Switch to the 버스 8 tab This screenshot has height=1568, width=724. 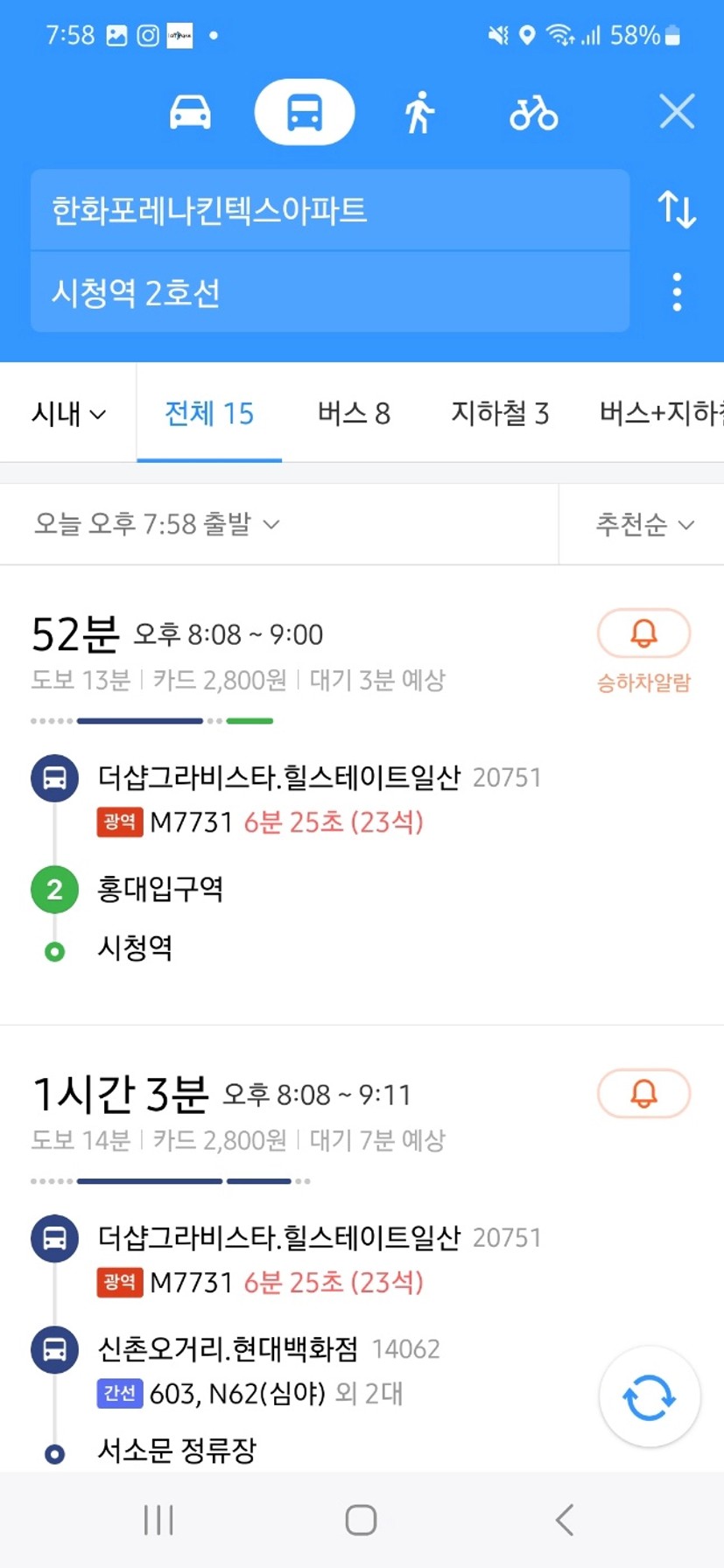(354, 413)
